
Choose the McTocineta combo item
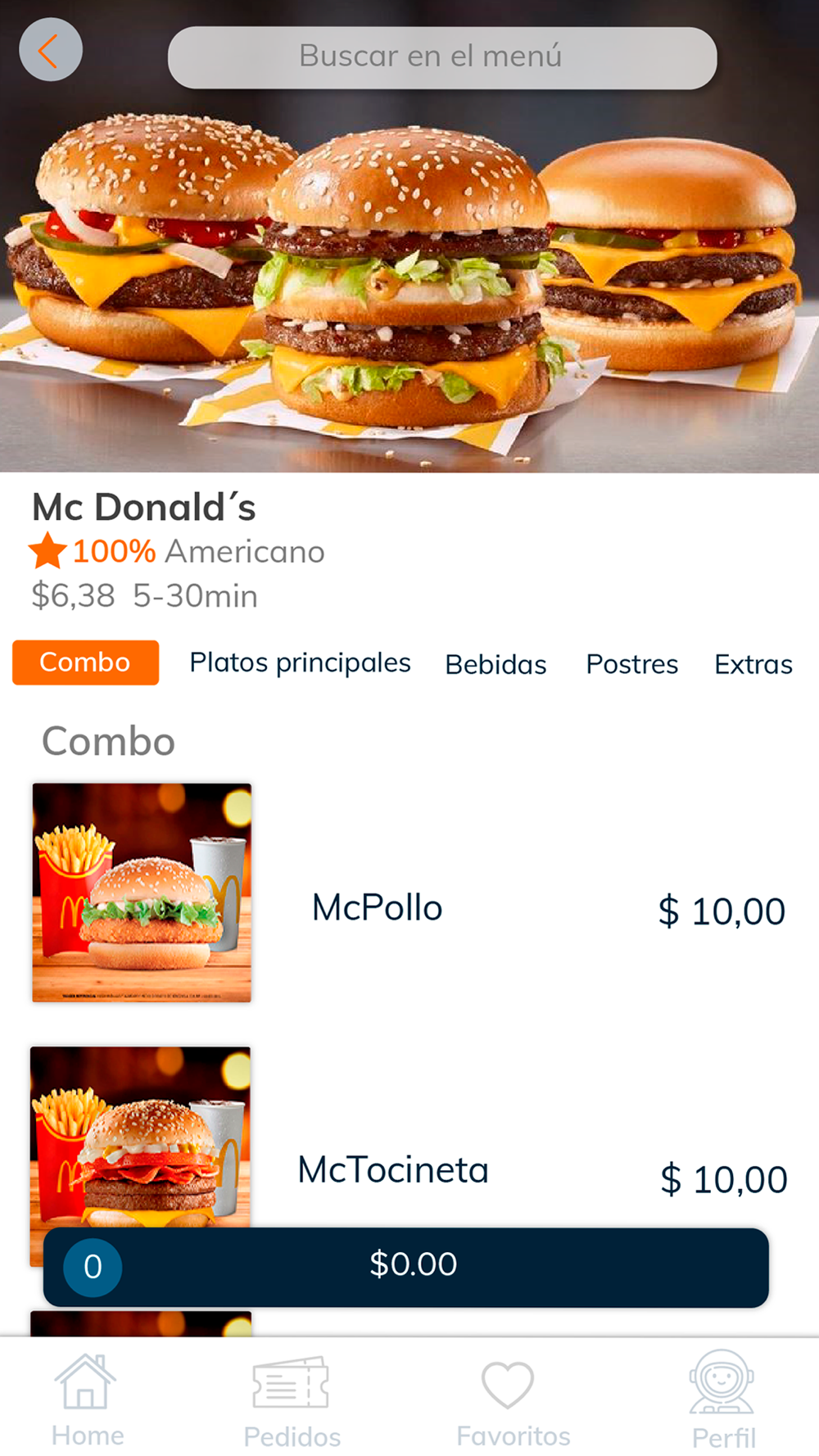coord(393,1169)
